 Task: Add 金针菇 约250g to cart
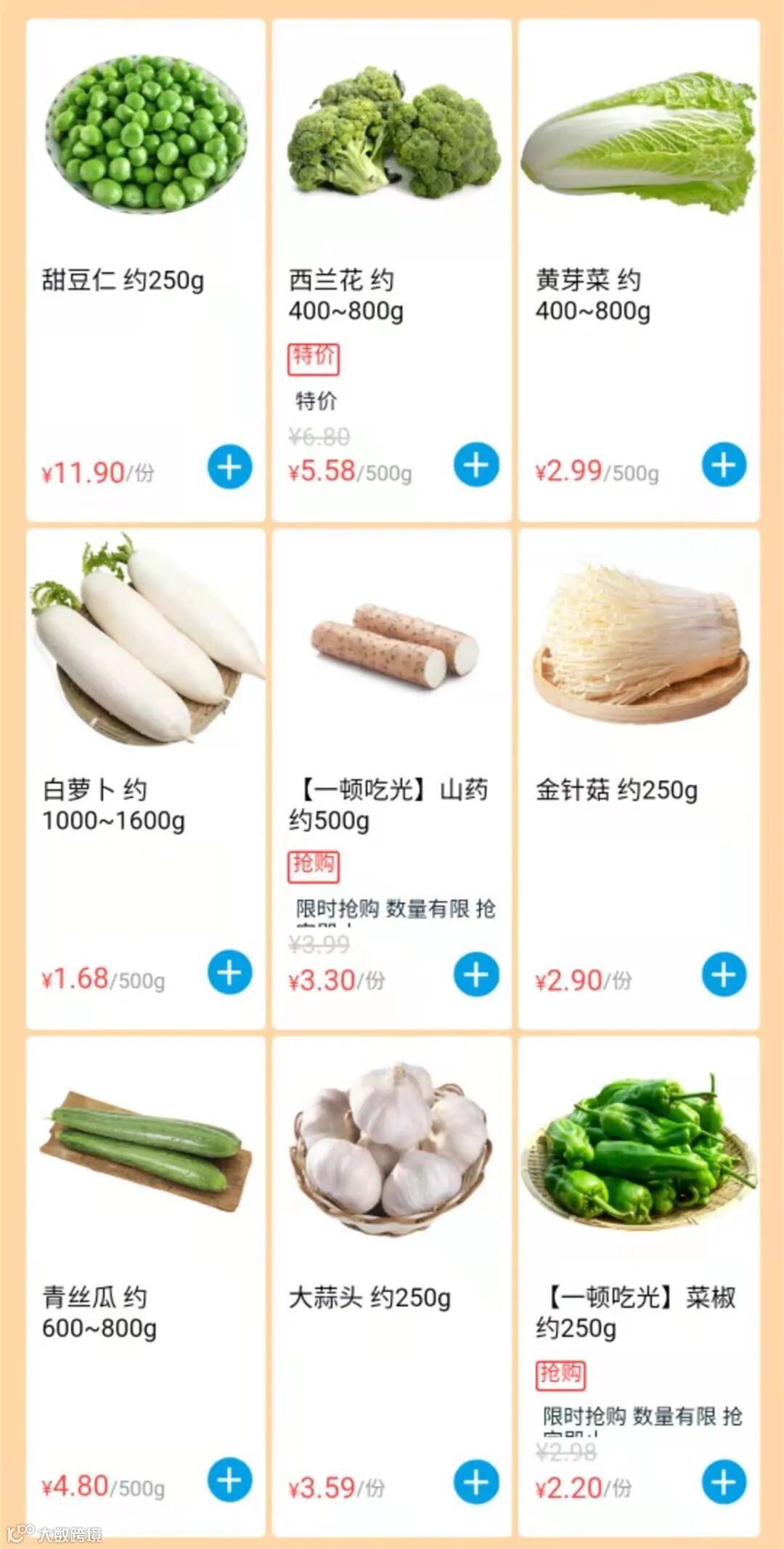click(724, 975)
